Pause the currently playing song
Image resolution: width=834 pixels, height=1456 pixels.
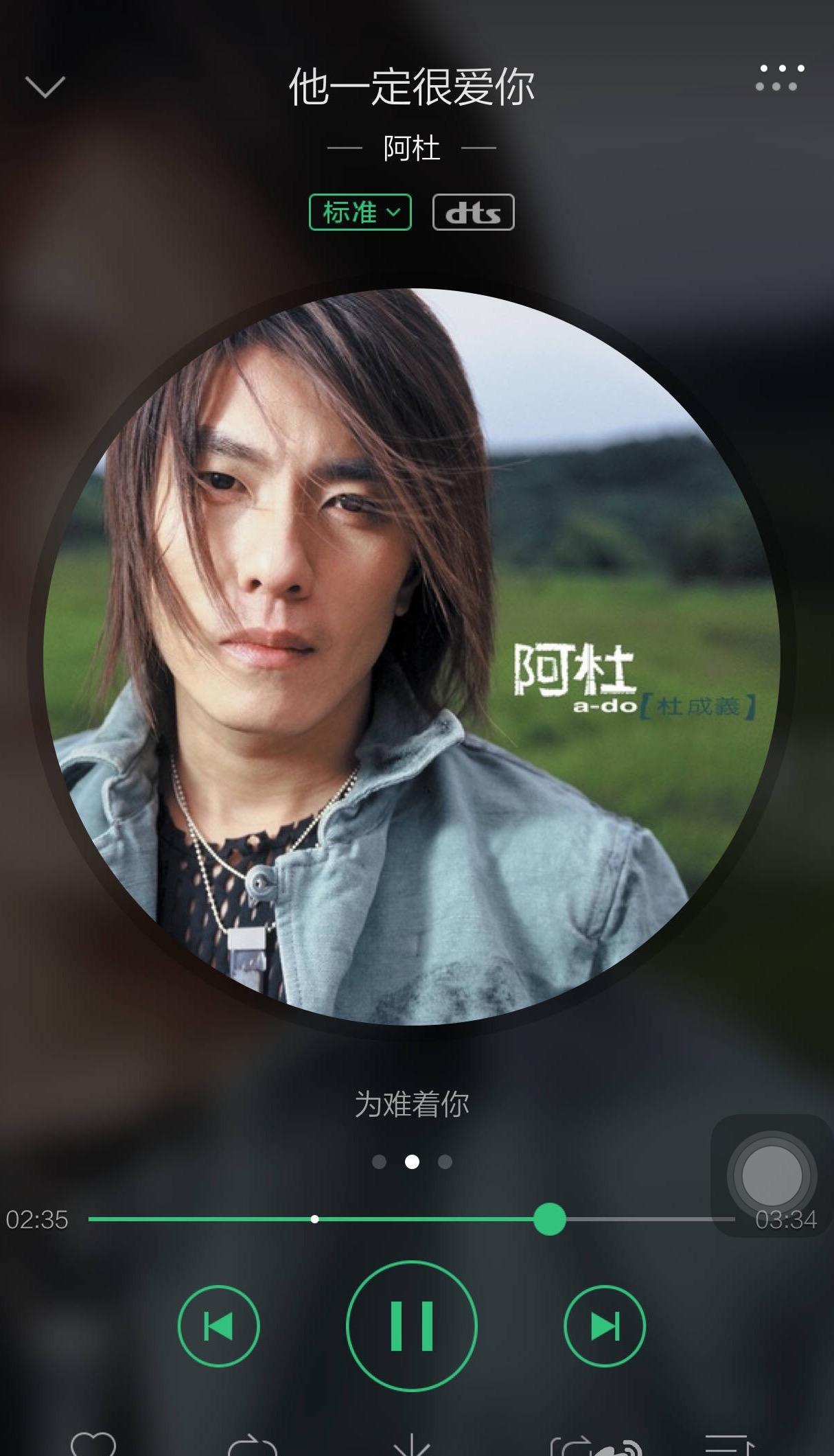click(412, 1325)
